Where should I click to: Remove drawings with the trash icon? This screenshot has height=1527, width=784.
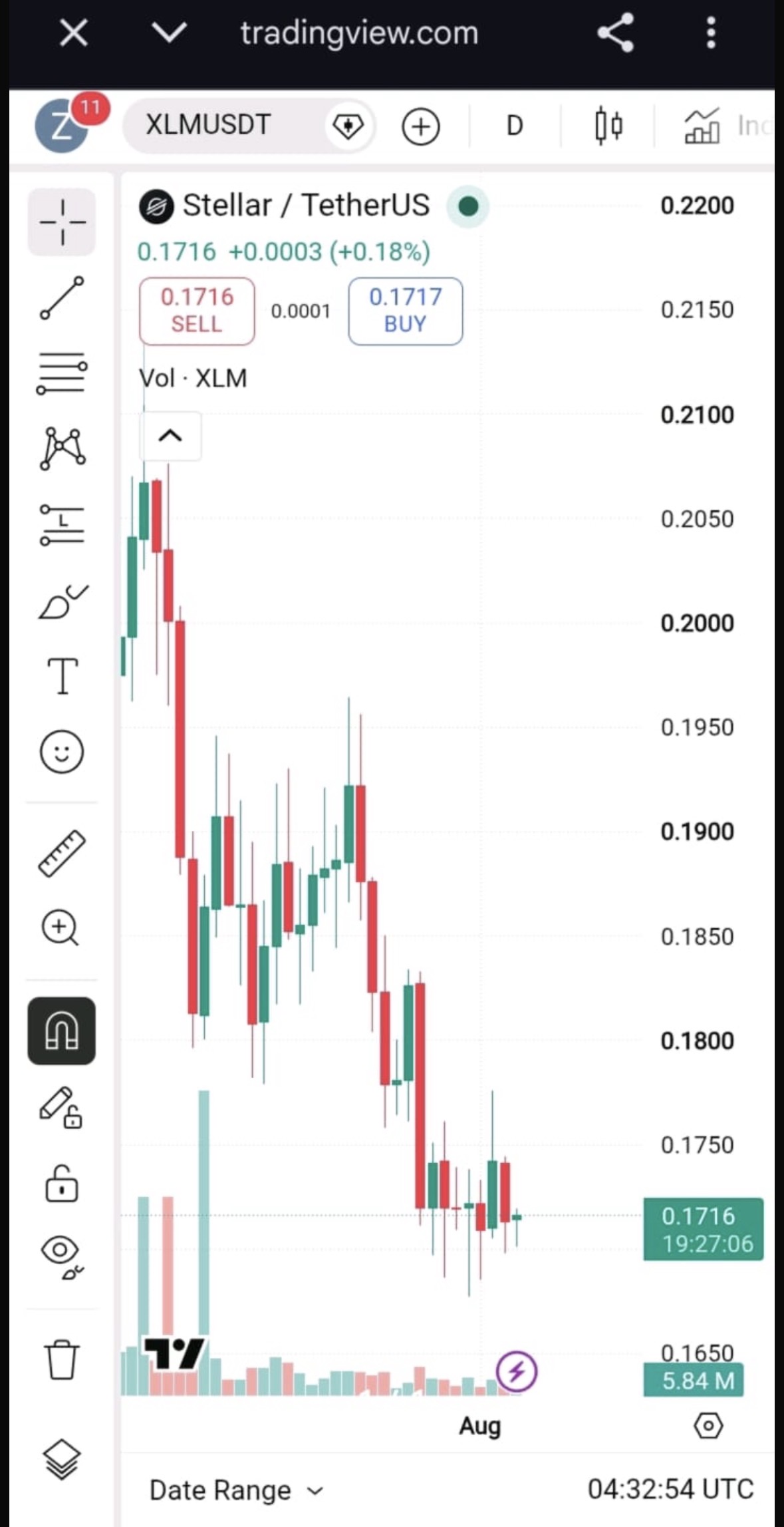[x=62, y=1359]
